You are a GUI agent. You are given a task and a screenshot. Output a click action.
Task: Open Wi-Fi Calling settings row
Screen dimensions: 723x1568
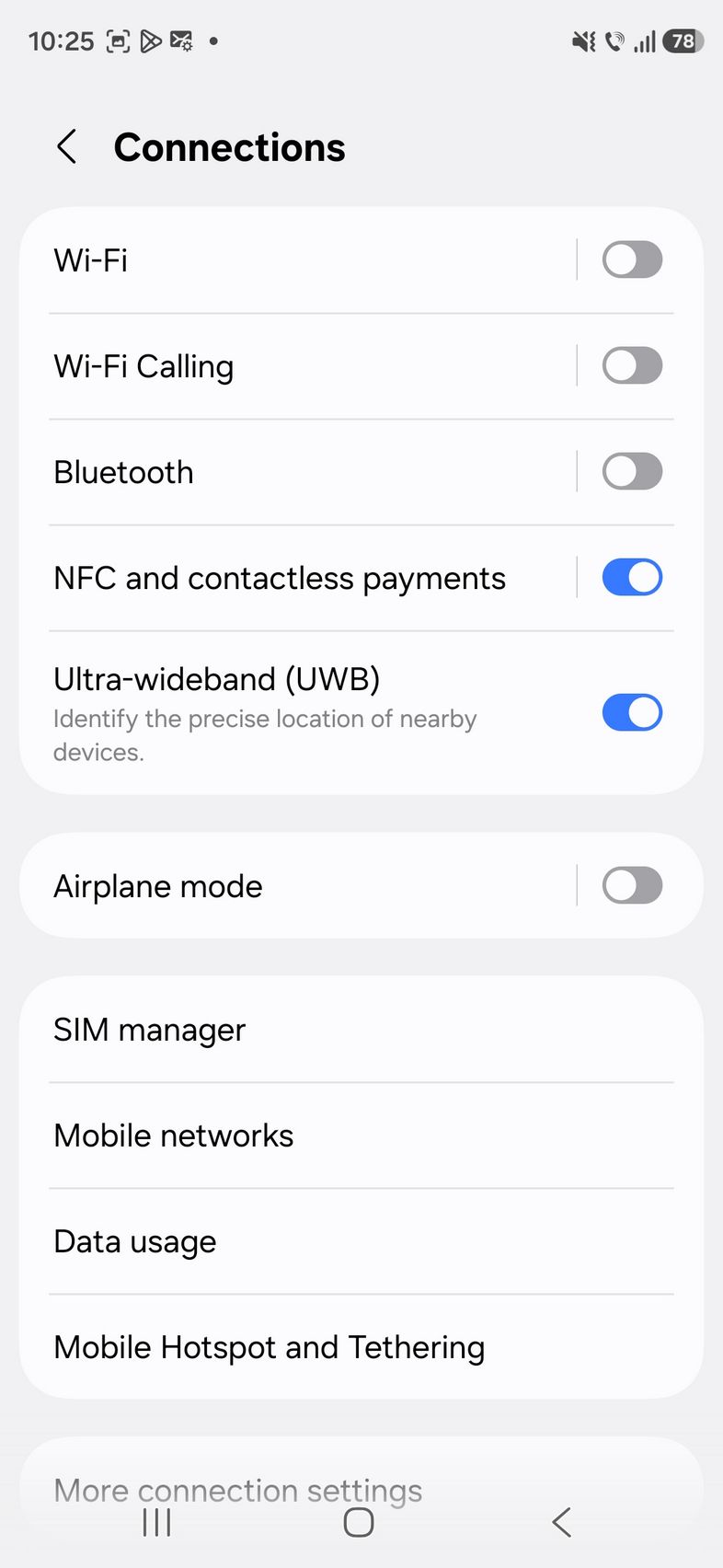coord(276,366)
